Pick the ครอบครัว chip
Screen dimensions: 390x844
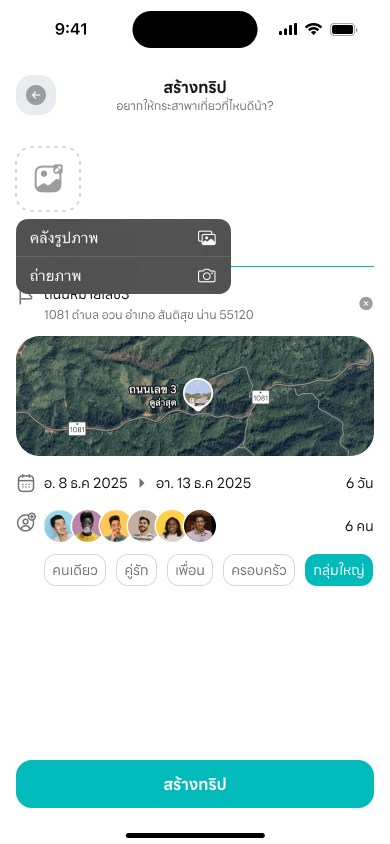click(259, 570)
